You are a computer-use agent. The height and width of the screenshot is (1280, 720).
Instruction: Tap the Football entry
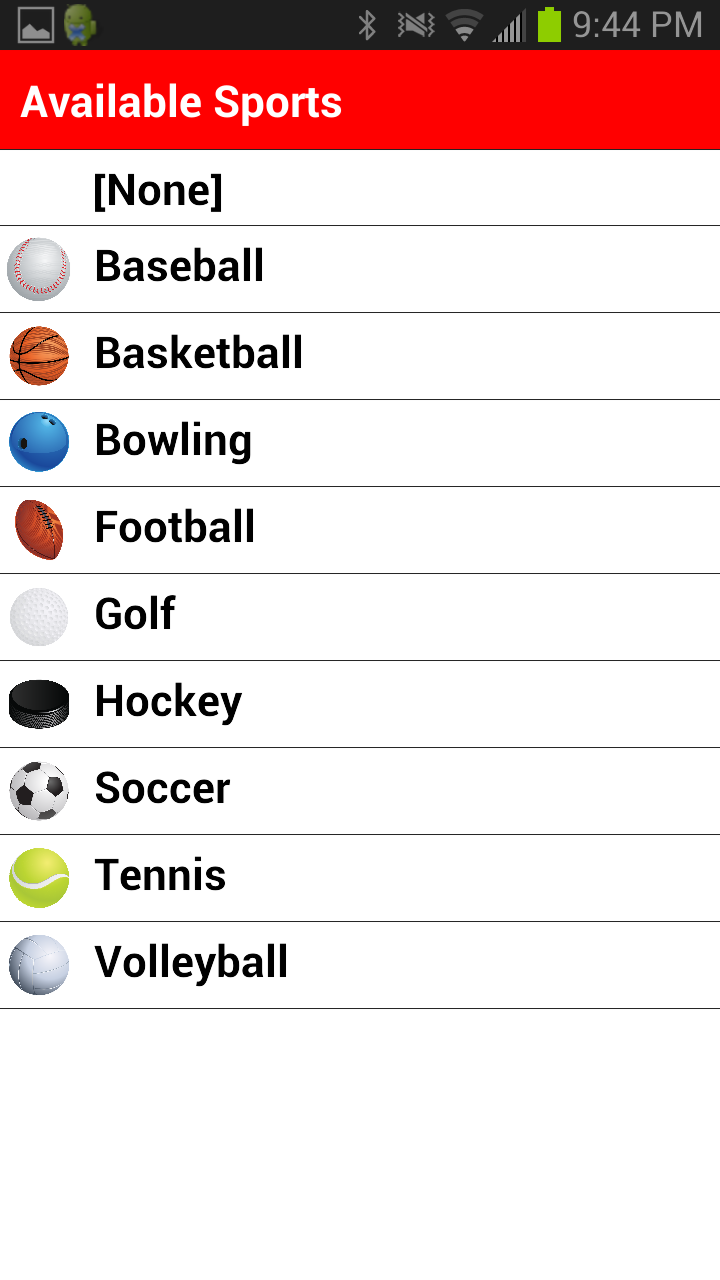360,530
